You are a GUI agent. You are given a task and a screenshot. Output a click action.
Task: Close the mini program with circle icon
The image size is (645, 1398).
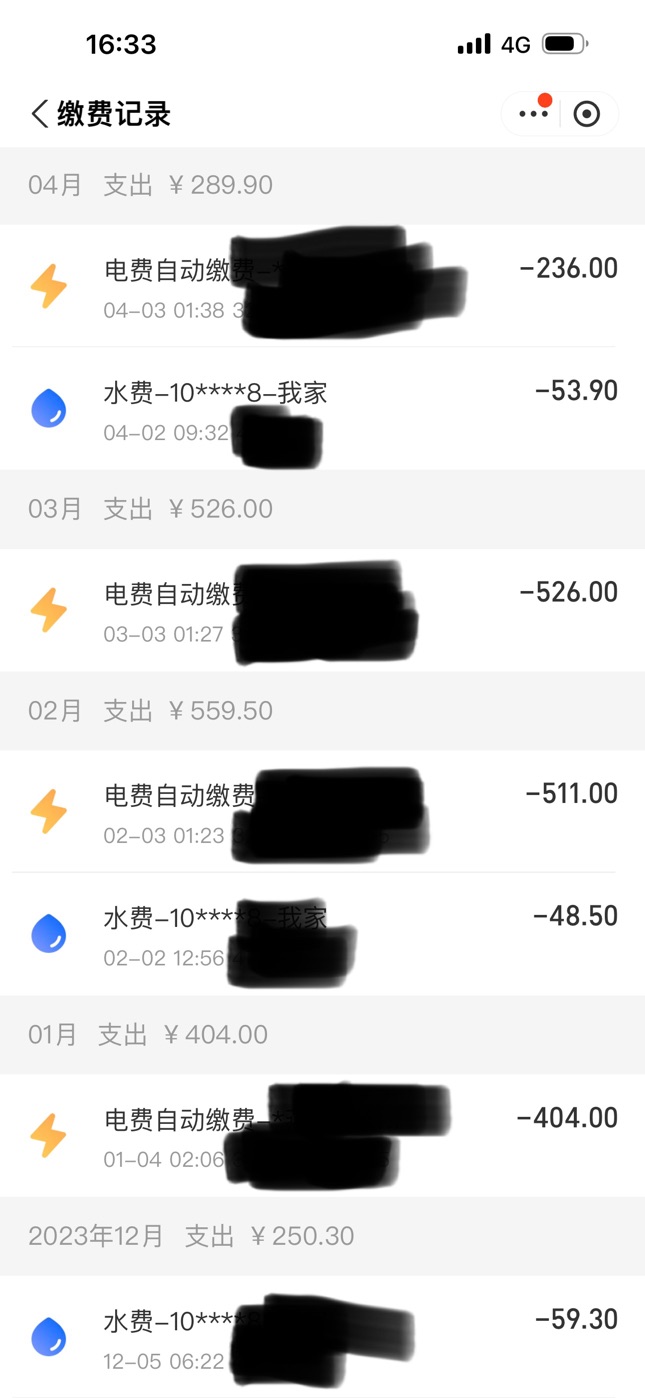pyautogui.click(x=587, y=114)
